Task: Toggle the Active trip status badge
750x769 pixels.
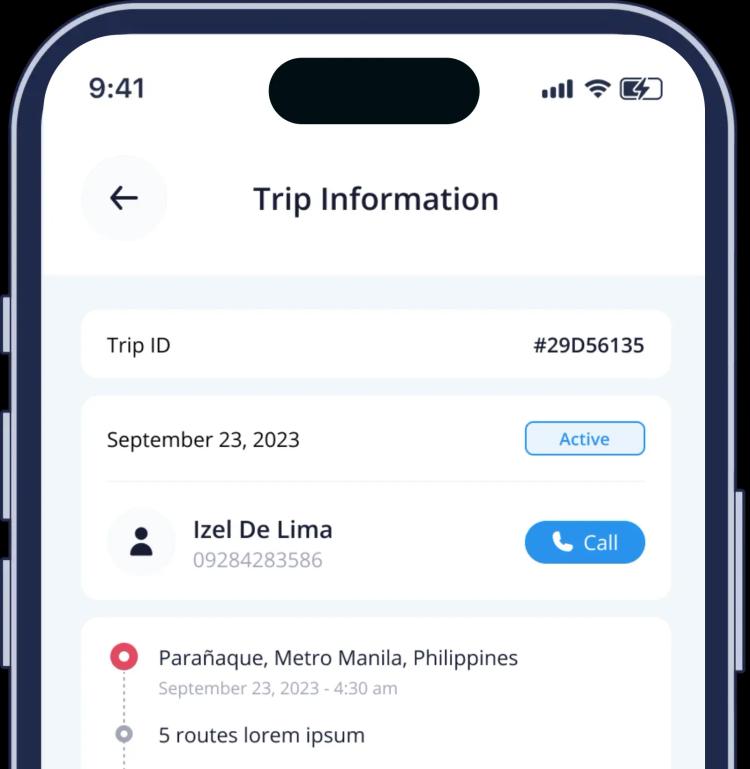Action: tap(585, 439)
